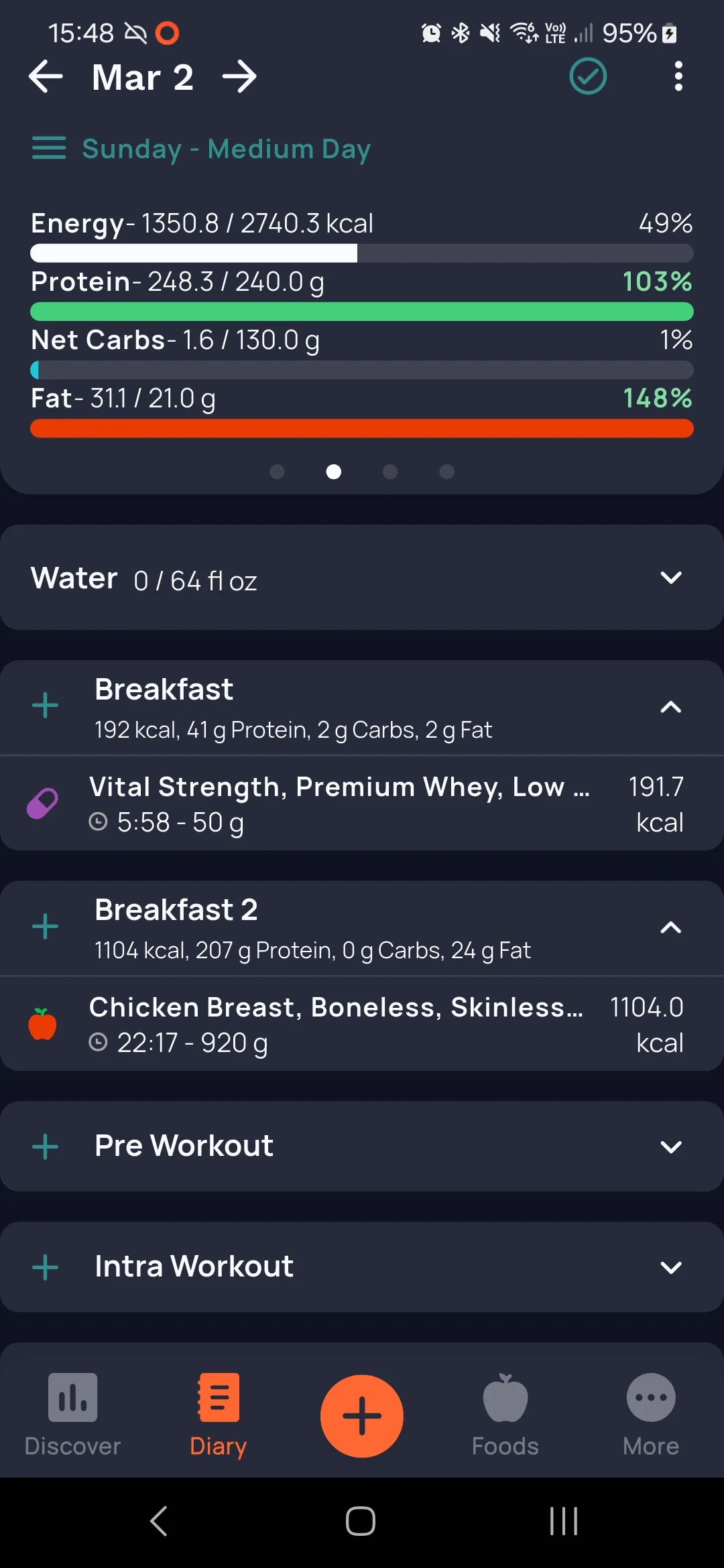
Task: Open the Chicken Breast entry
Action: [362, 1025]
